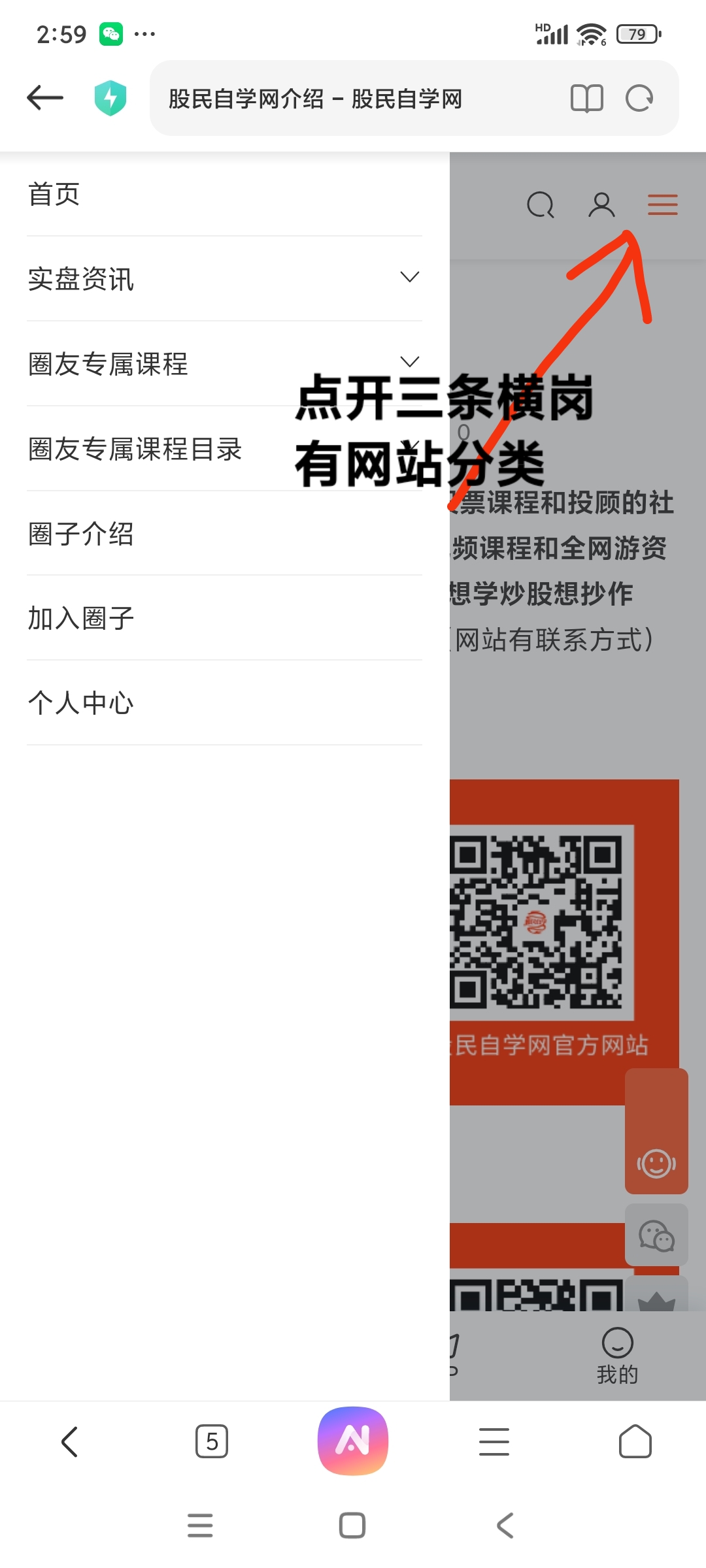
Task: Open the security shield icon
Action: coord(110,98)
